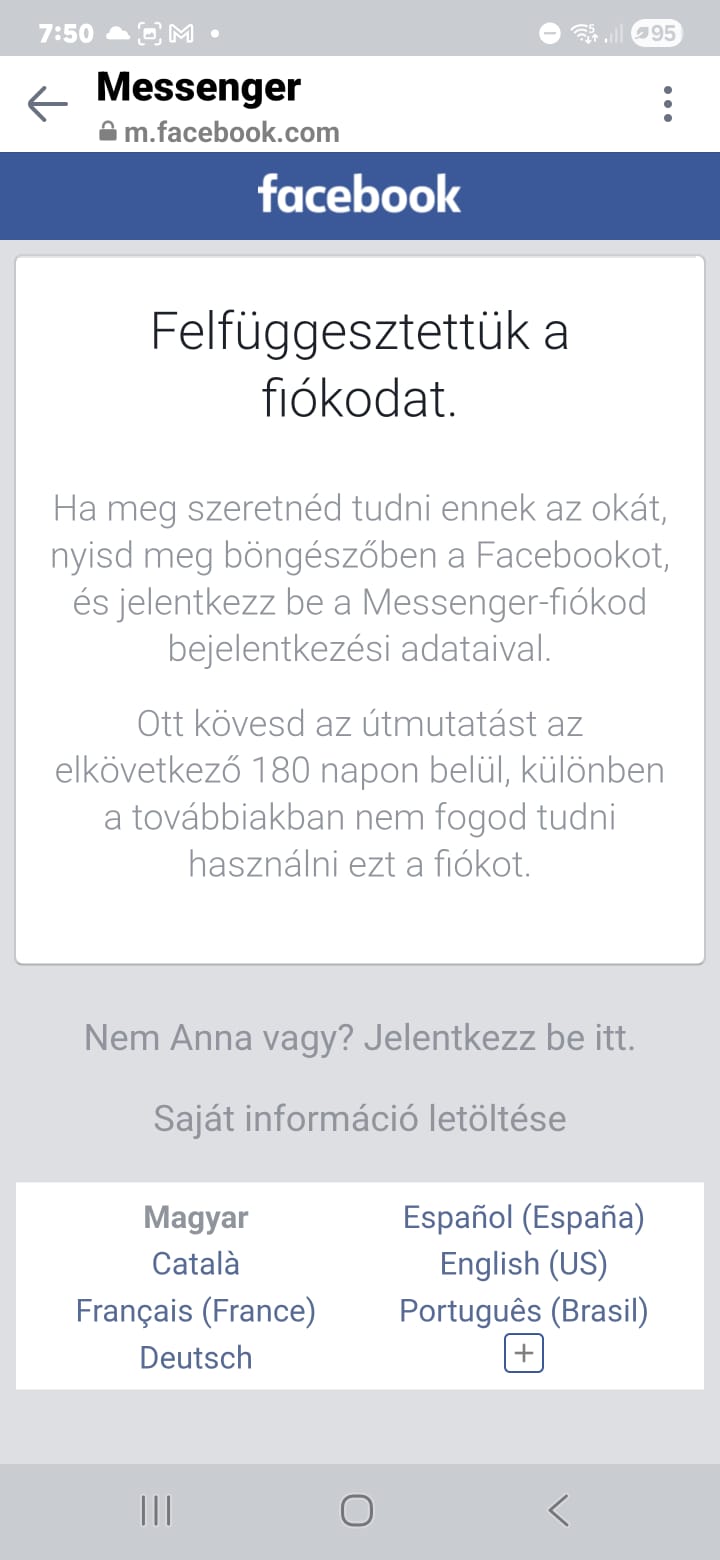This screenshot has width=720, height=1560.
Task: Open the three-dot overflow menu
Action: pyautogui.click(x=667, y=104)
